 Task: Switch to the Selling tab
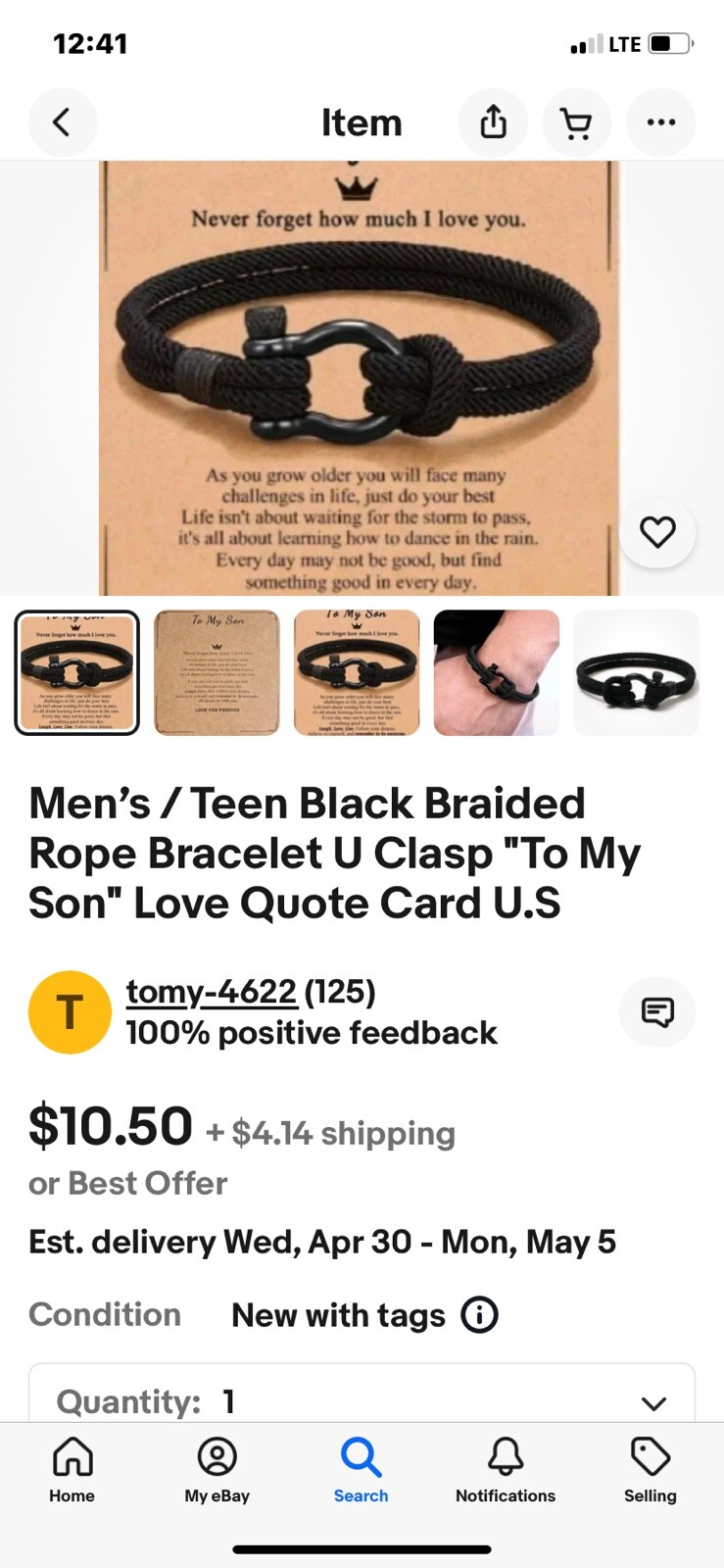(650, 1470)
